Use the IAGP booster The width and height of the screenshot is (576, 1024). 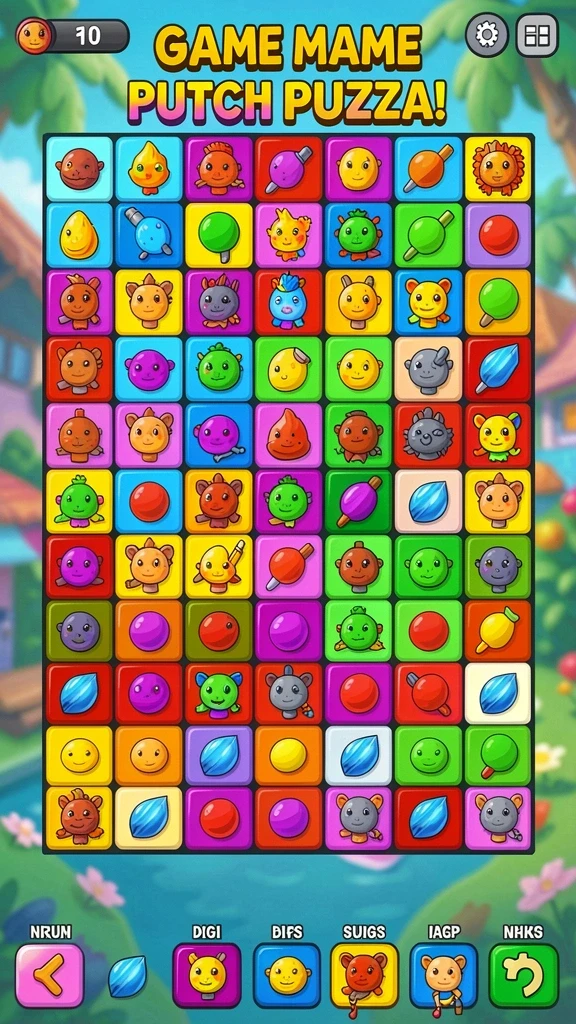click(x=443, y=976)
